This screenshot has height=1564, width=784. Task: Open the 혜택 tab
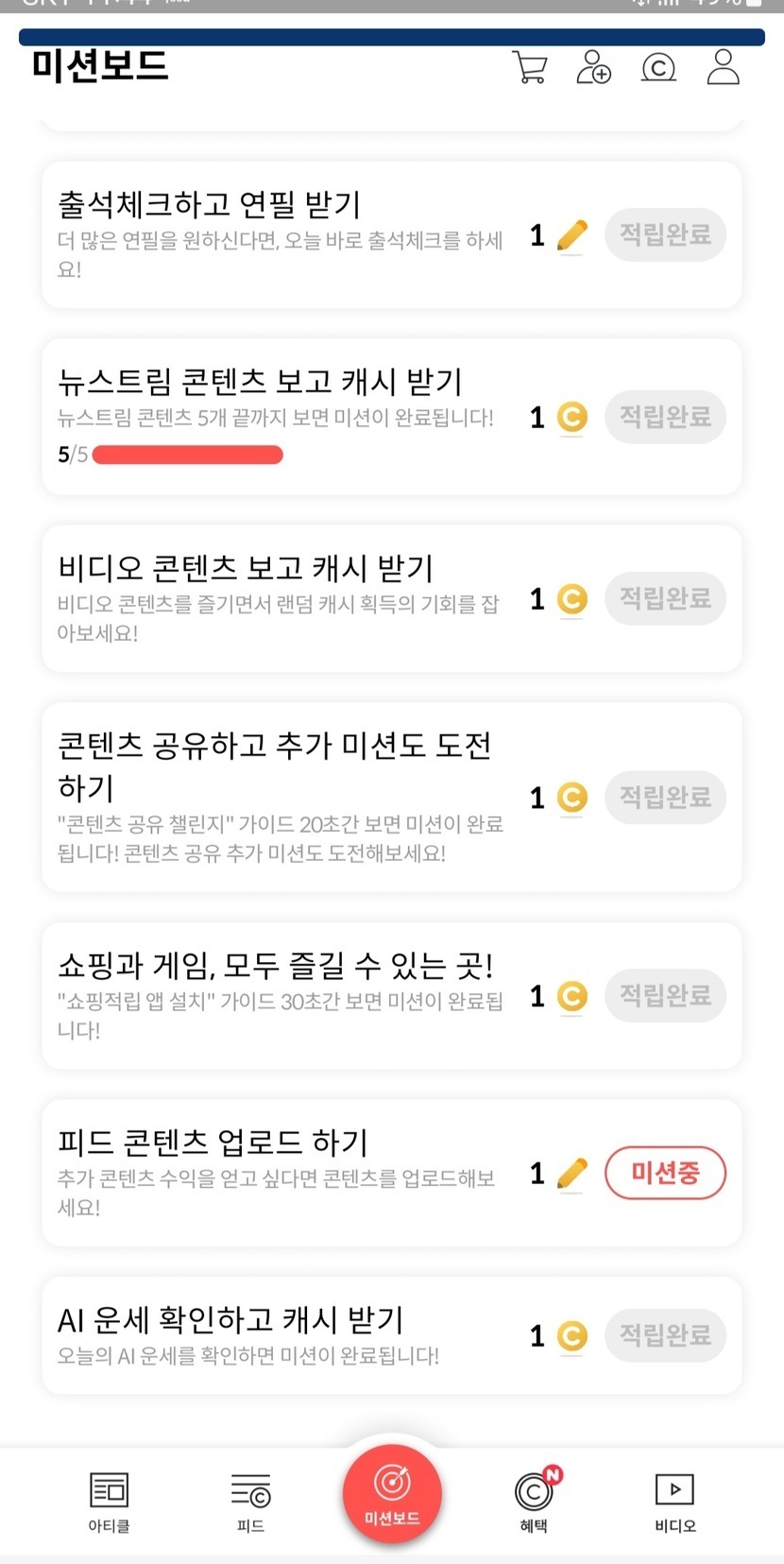(534, 1502)
